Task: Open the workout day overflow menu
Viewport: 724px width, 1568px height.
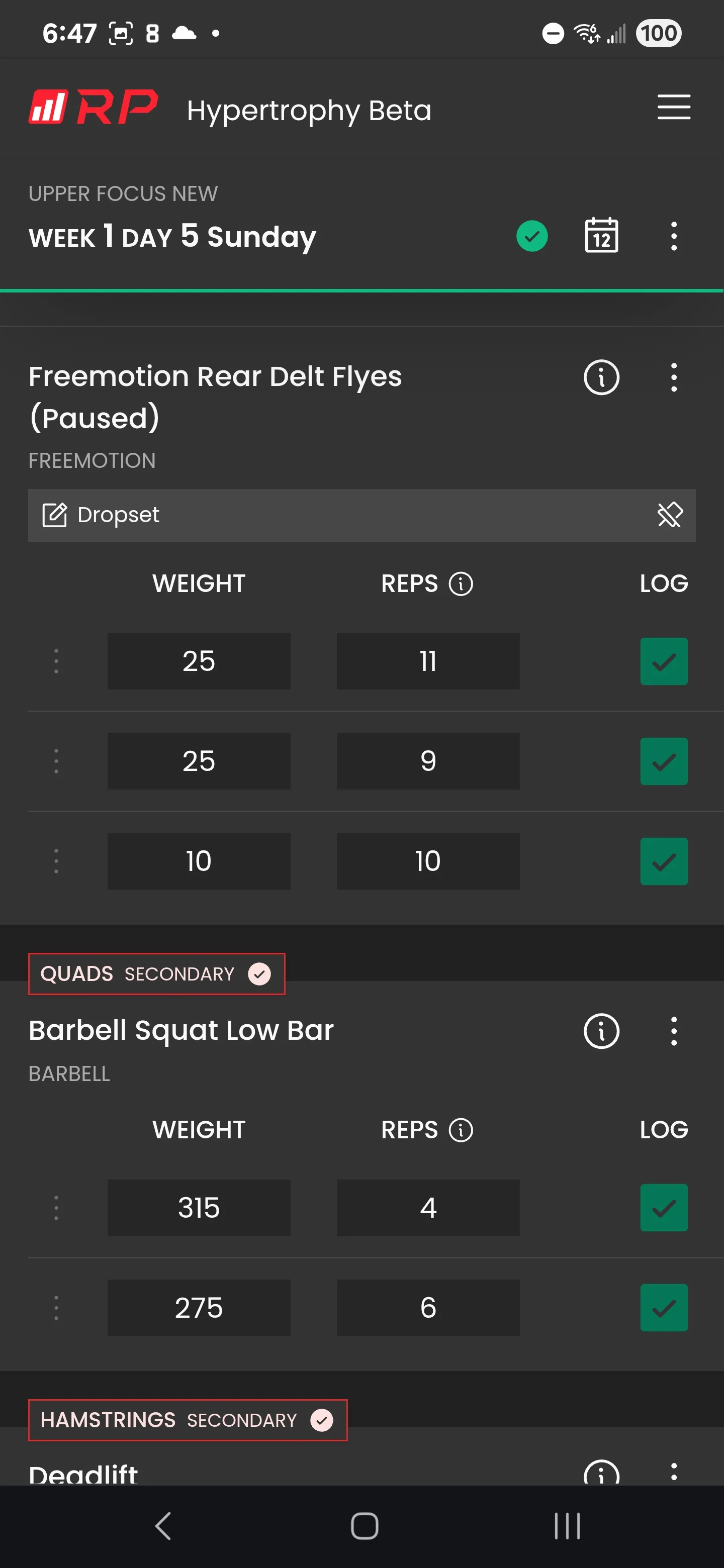Action: pos(673,236)
